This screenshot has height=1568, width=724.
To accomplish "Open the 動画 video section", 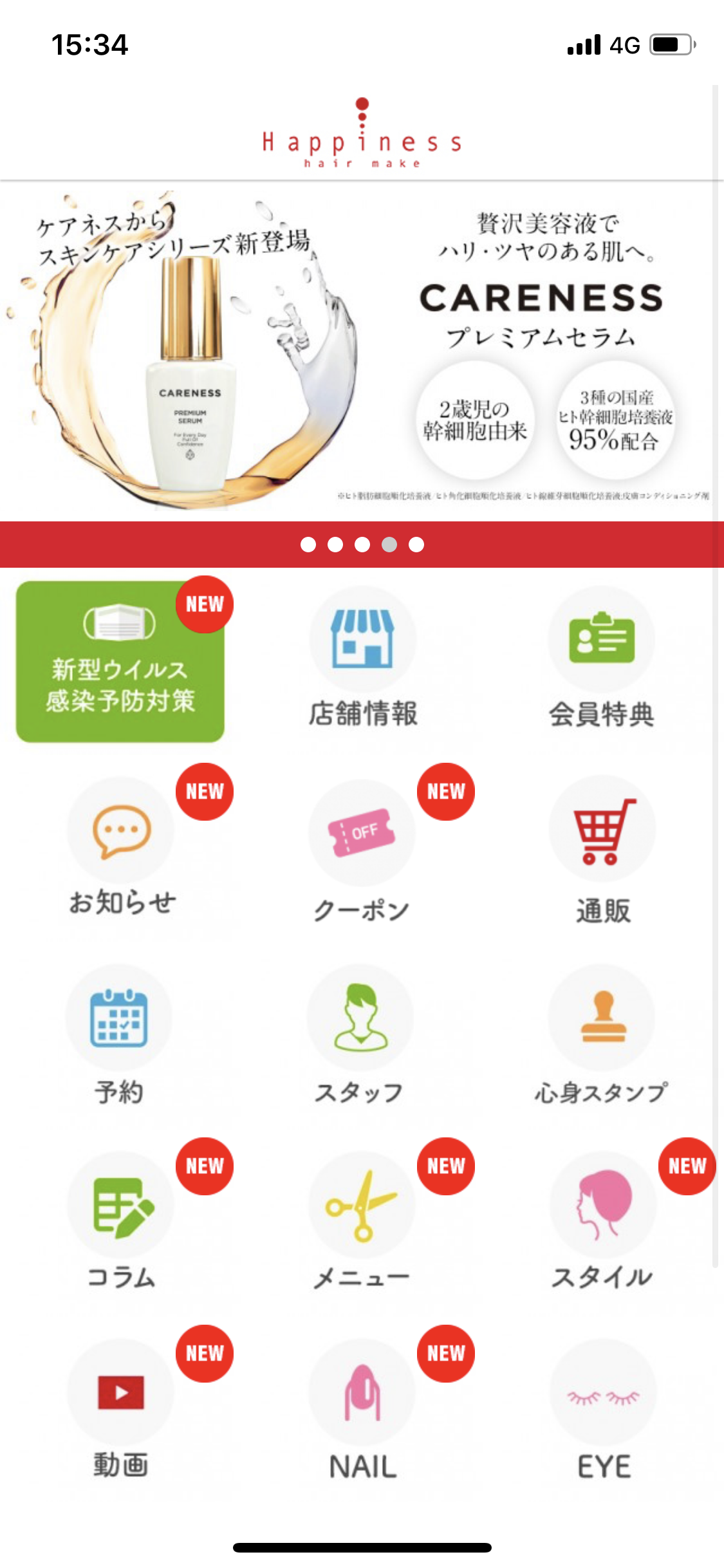I will click(x=121, y=1410).
